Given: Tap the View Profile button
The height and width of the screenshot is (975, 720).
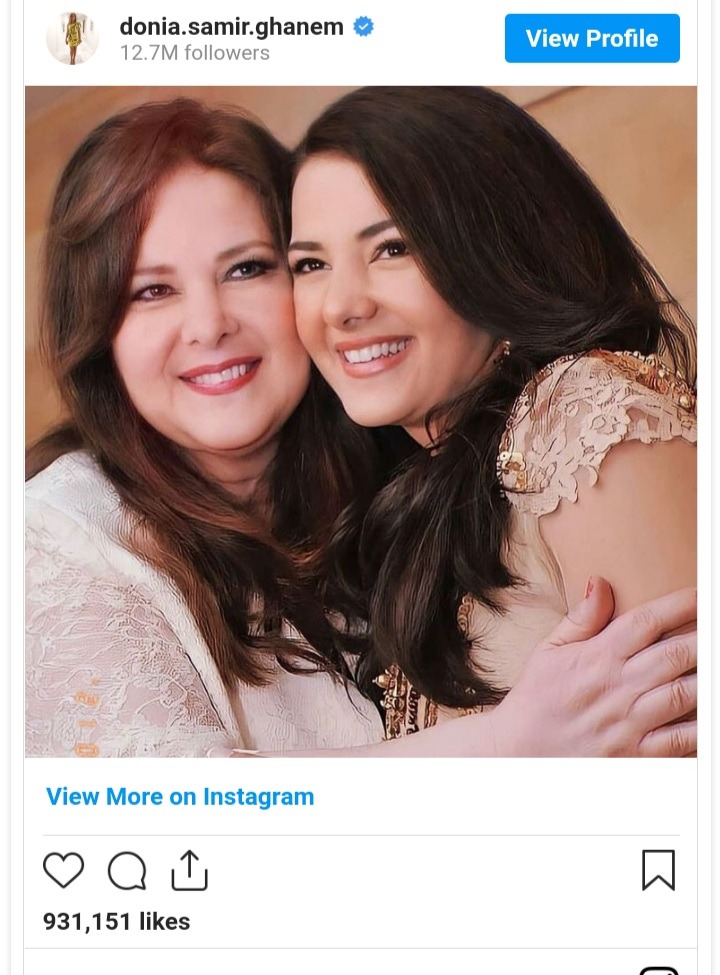Looking at the screenshot, I should [592, 39].
